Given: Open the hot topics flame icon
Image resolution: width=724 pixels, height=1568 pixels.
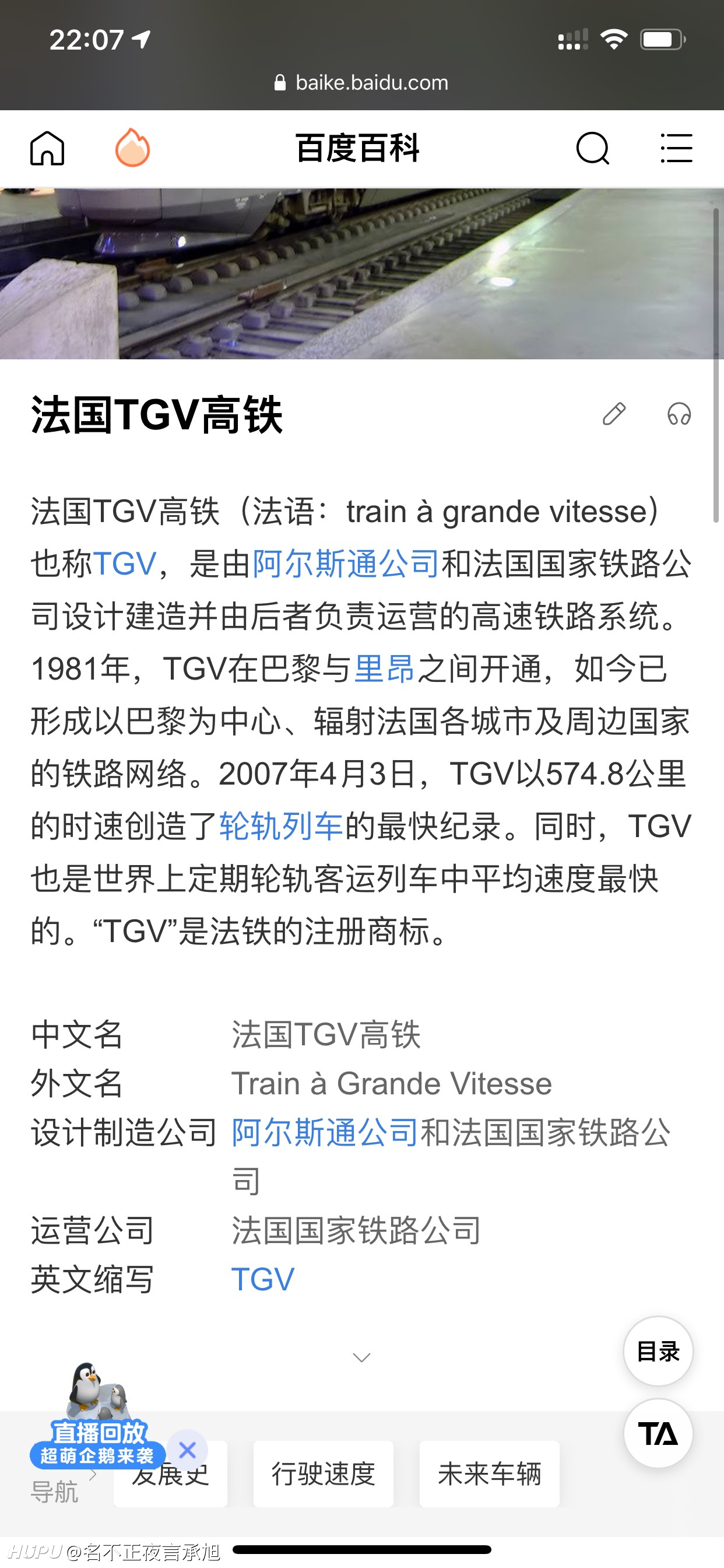Looking at the screenshot, I should point(133,148).
